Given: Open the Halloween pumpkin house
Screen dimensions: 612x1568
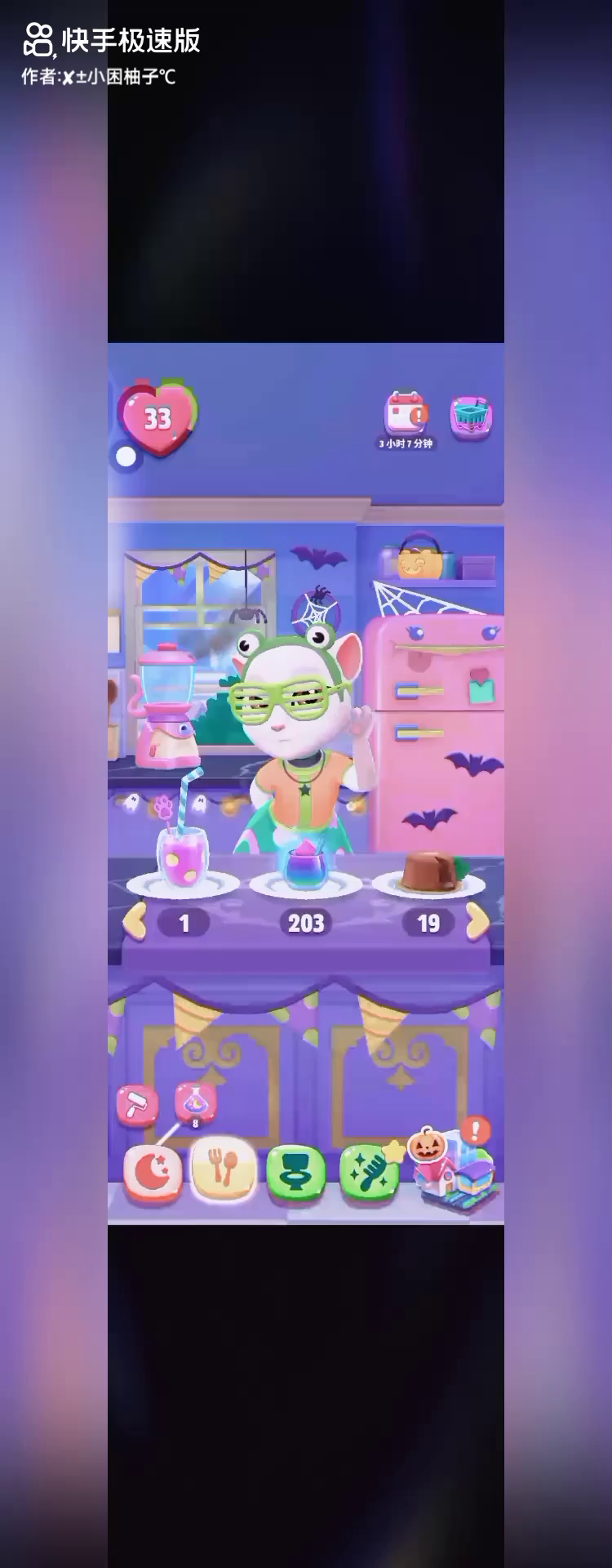Looking at the screenshot, I should tap(453, 1169).
